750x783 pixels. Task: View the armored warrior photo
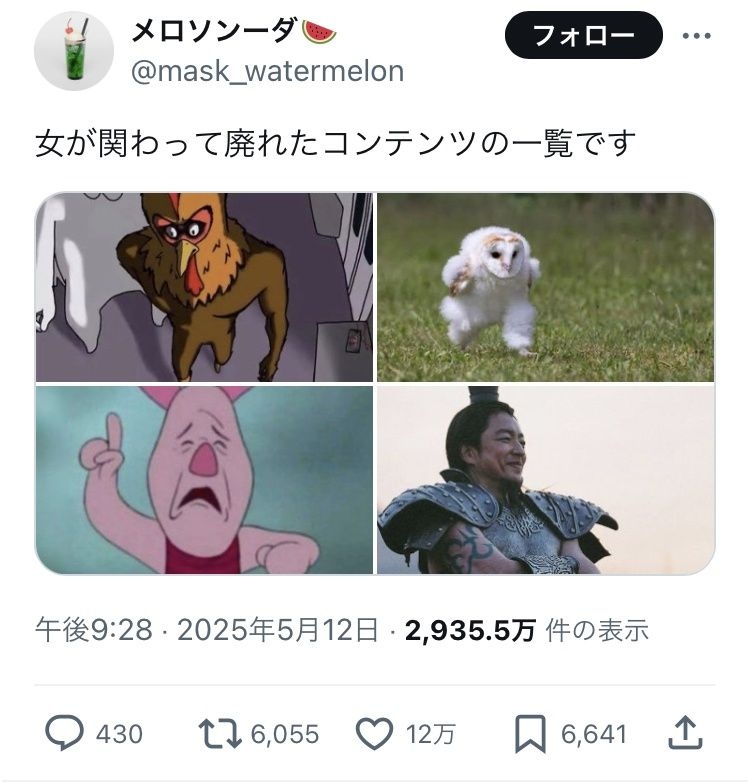545,480
